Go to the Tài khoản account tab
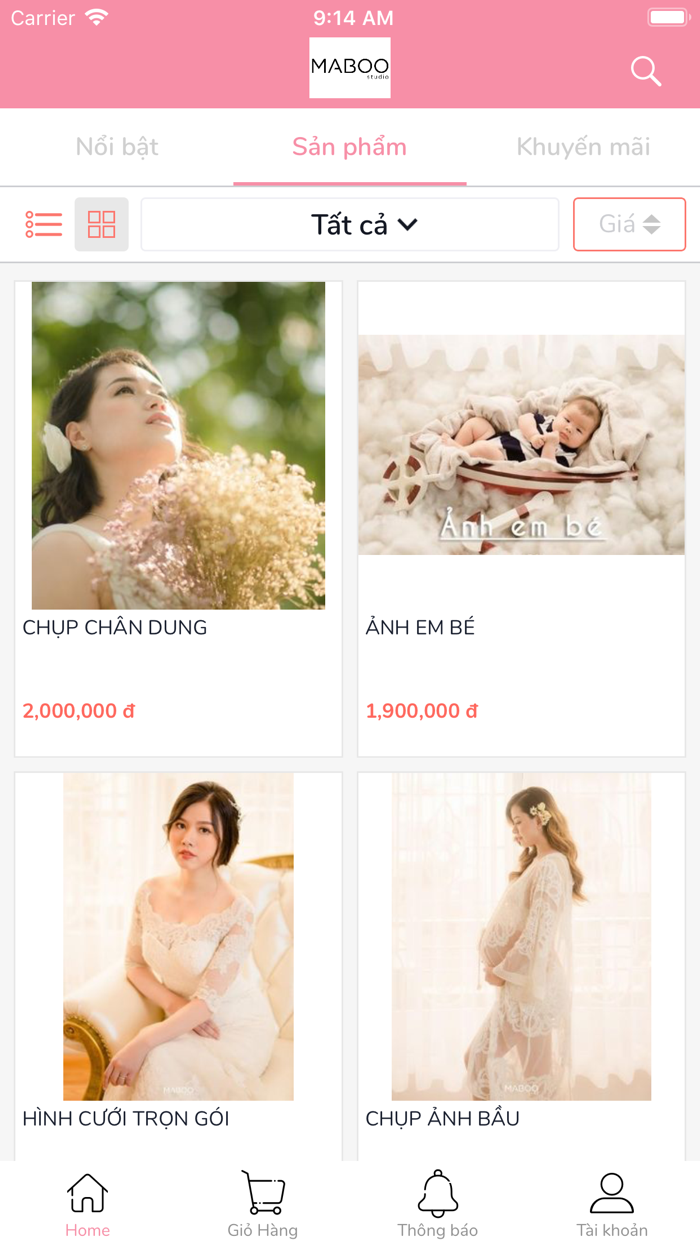 click(612, 1204)
